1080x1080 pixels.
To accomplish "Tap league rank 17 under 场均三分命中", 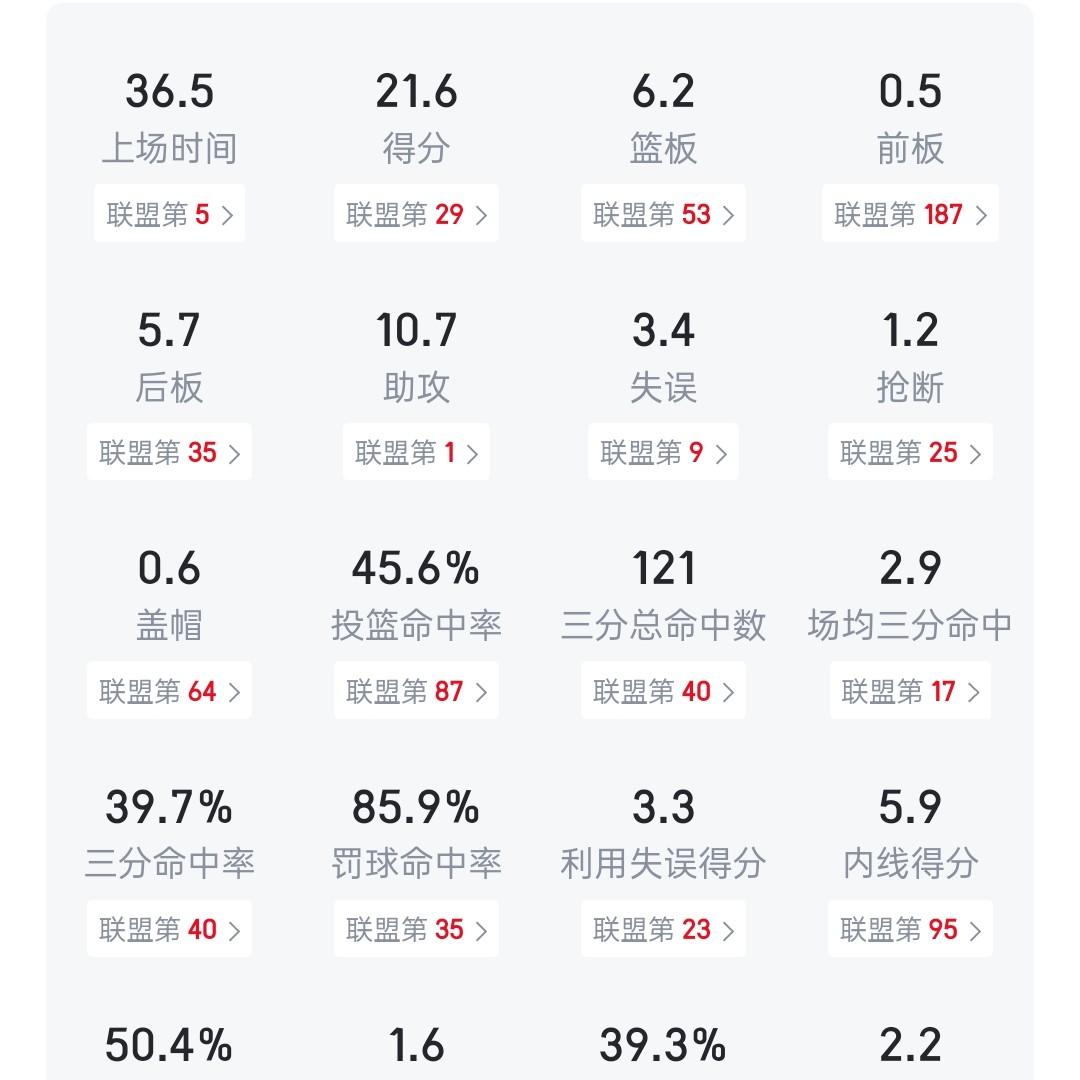I will click(910, 690).
